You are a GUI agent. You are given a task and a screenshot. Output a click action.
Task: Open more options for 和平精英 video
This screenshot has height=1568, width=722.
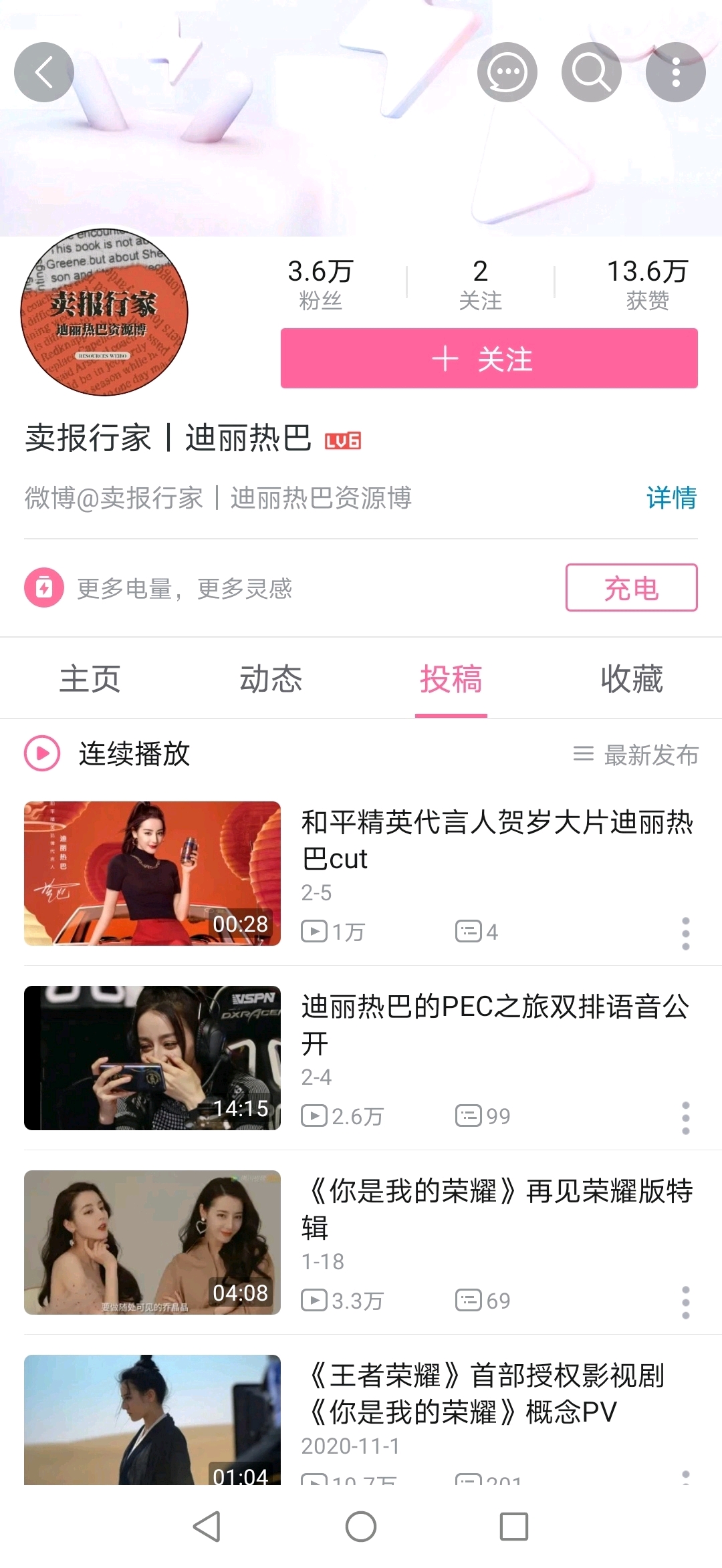(685, 933)
